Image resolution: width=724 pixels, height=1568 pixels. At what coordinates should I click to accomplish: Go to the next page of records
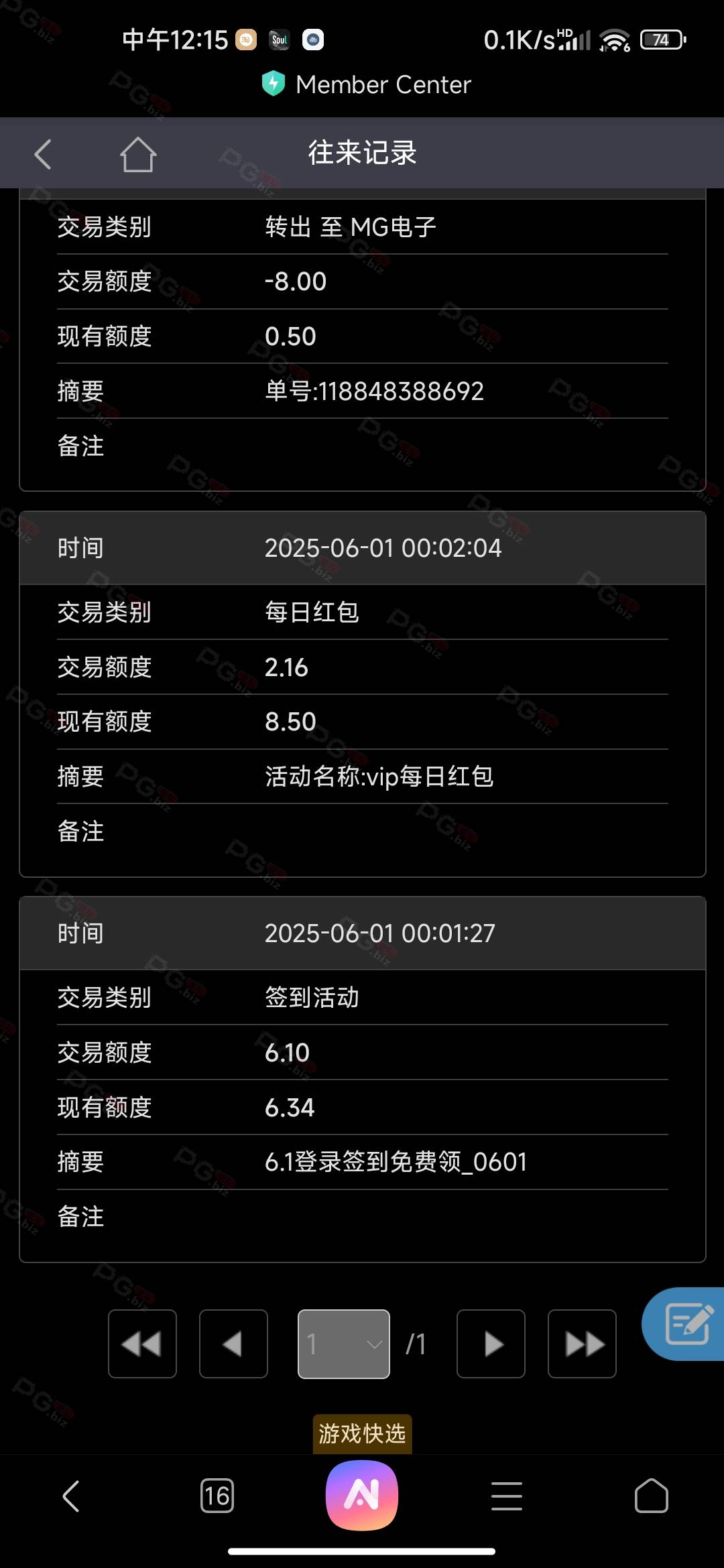coord(491,1344)
